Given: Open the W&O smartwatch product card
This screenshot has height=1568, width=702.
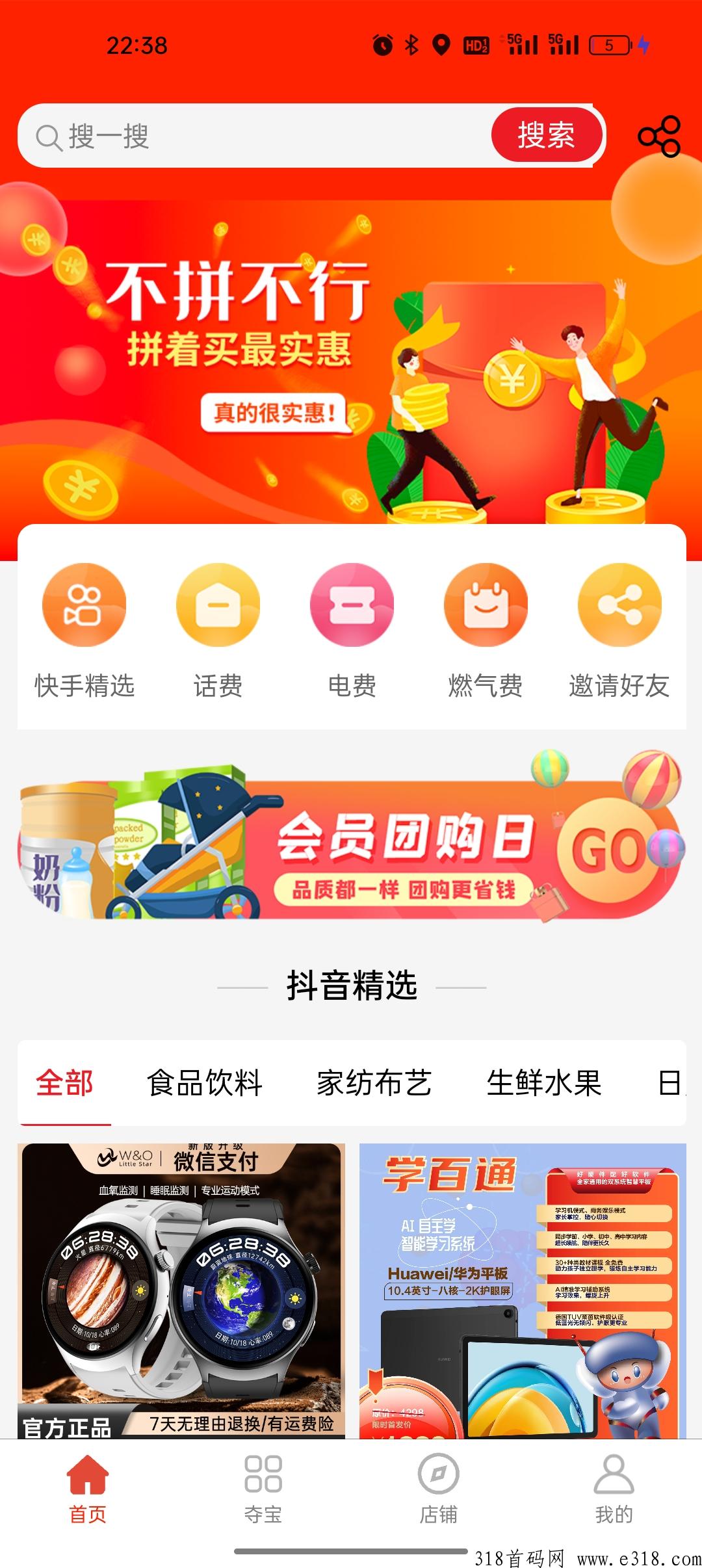Looking at the screenshot, I should pos(181,1290).
